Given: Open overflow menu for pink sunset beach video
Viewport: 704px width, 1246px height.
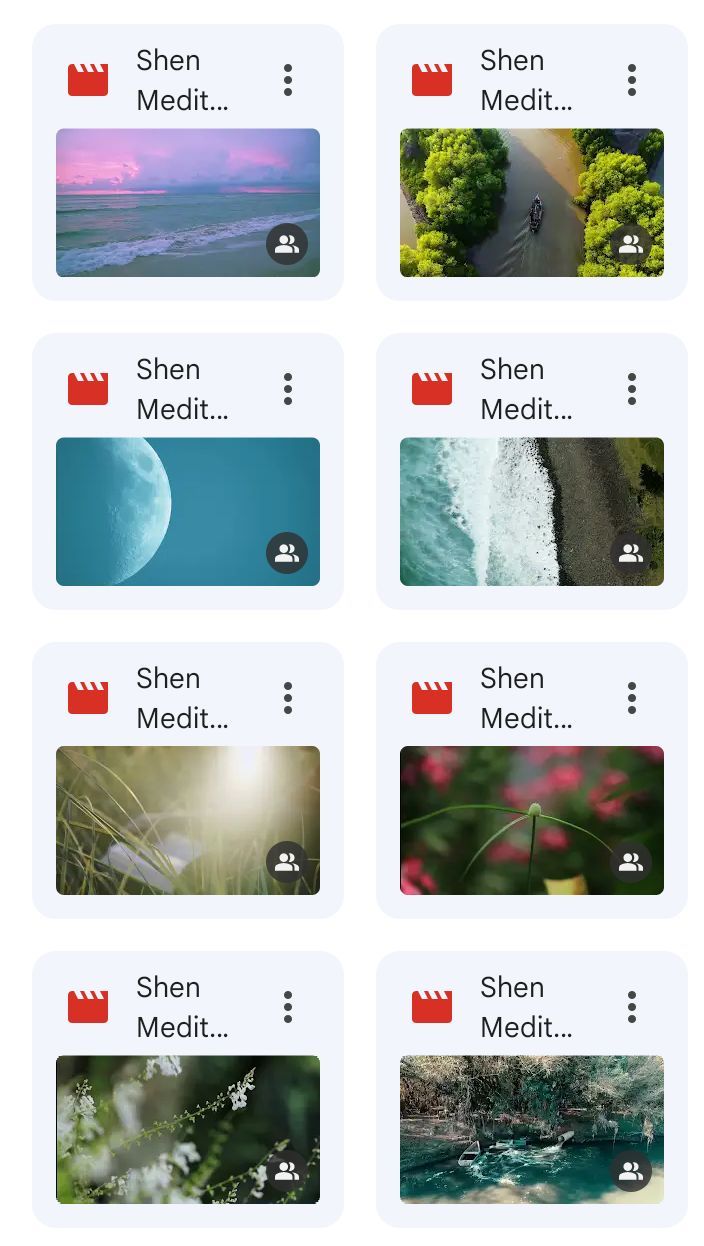Looking at the screenshot, I should point(288,80).
